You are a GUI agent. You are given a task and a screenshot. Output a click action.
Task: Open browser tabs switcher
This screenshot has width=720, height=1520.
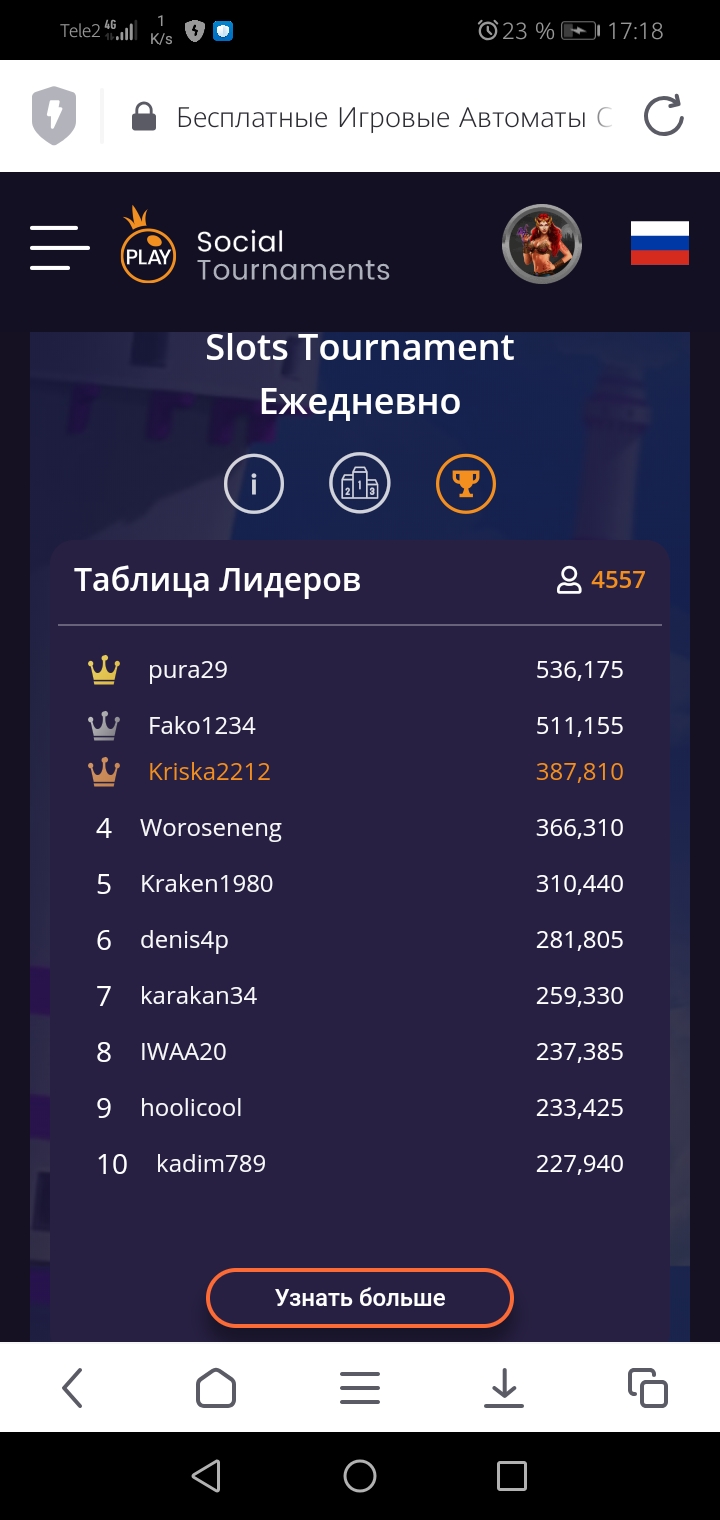click(647, 1388)
